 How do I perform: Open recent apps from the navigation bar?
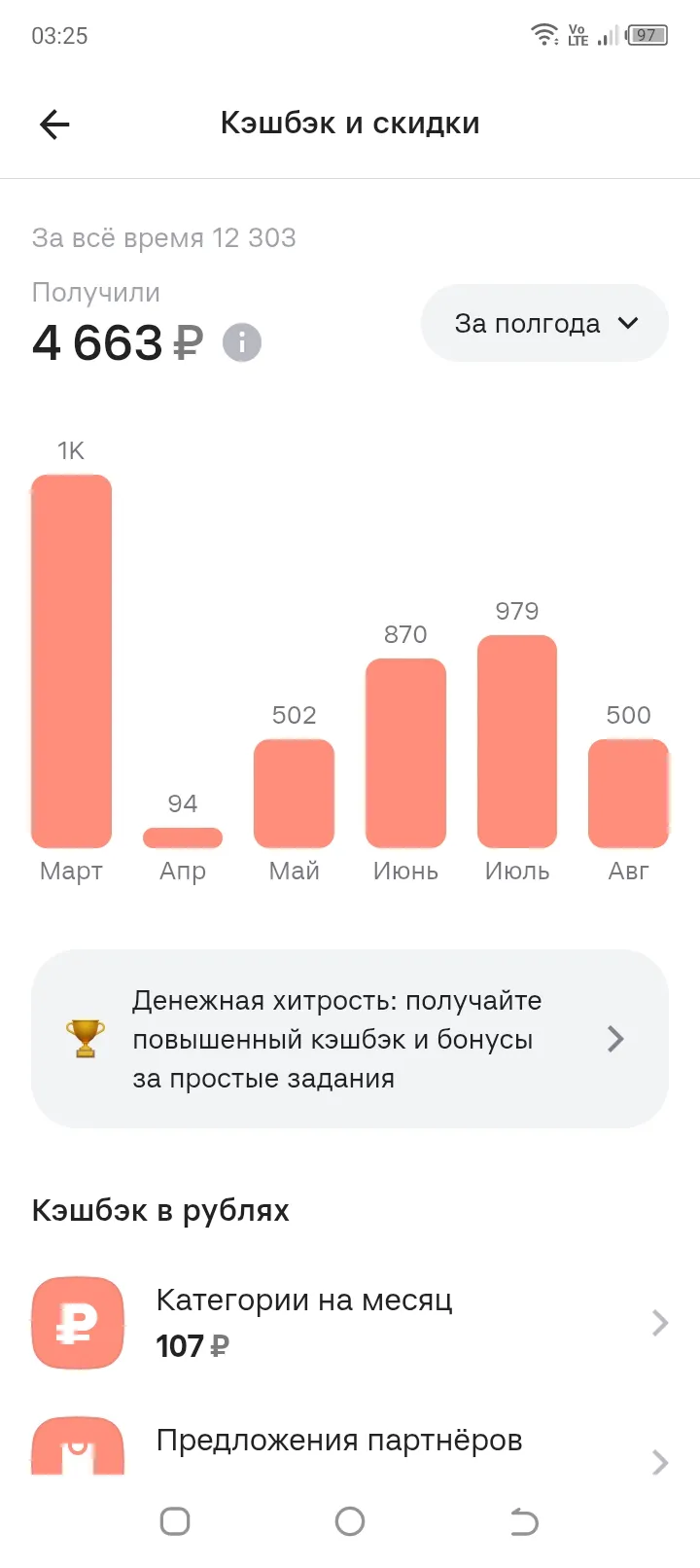click(175, 1521)
